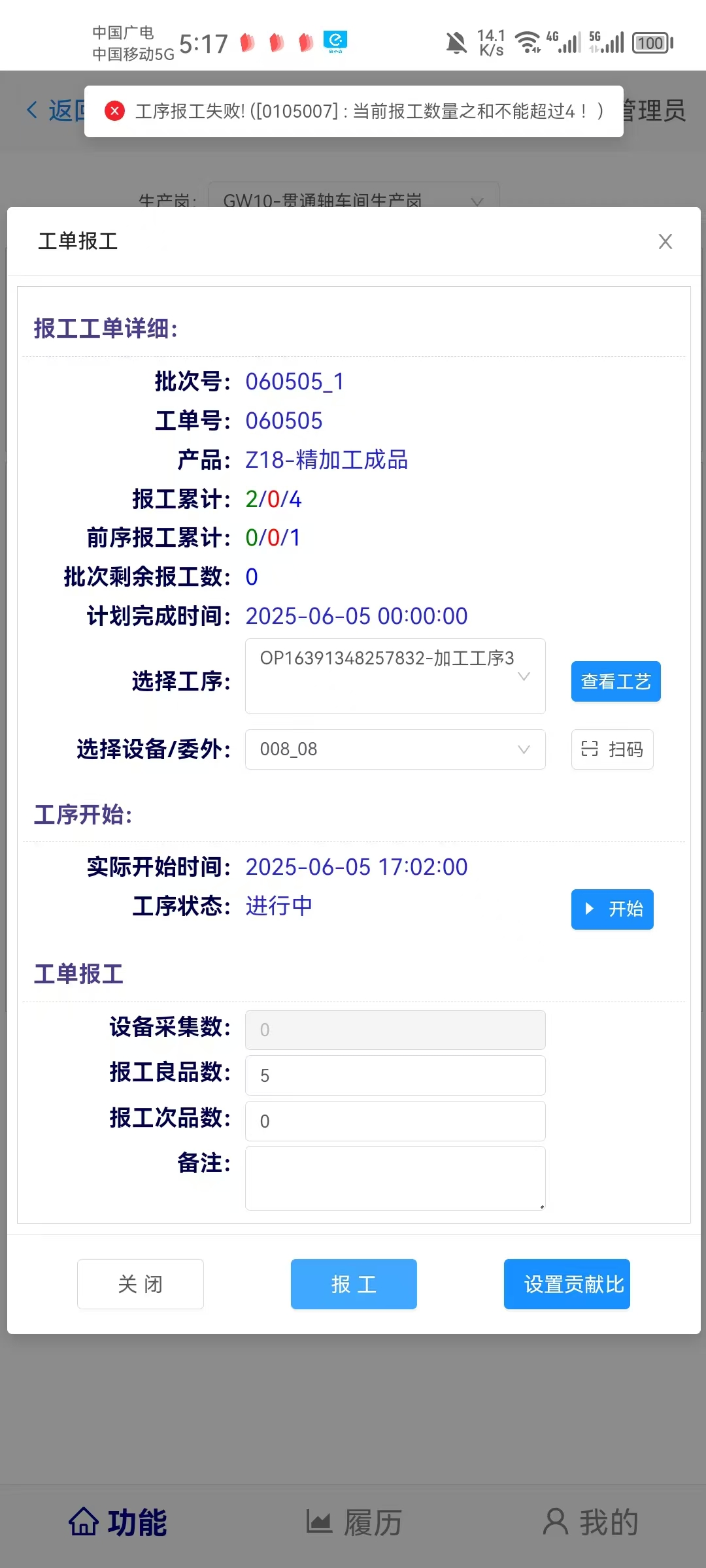Expand the 选择工序 dropdown

tap(395, 676)
